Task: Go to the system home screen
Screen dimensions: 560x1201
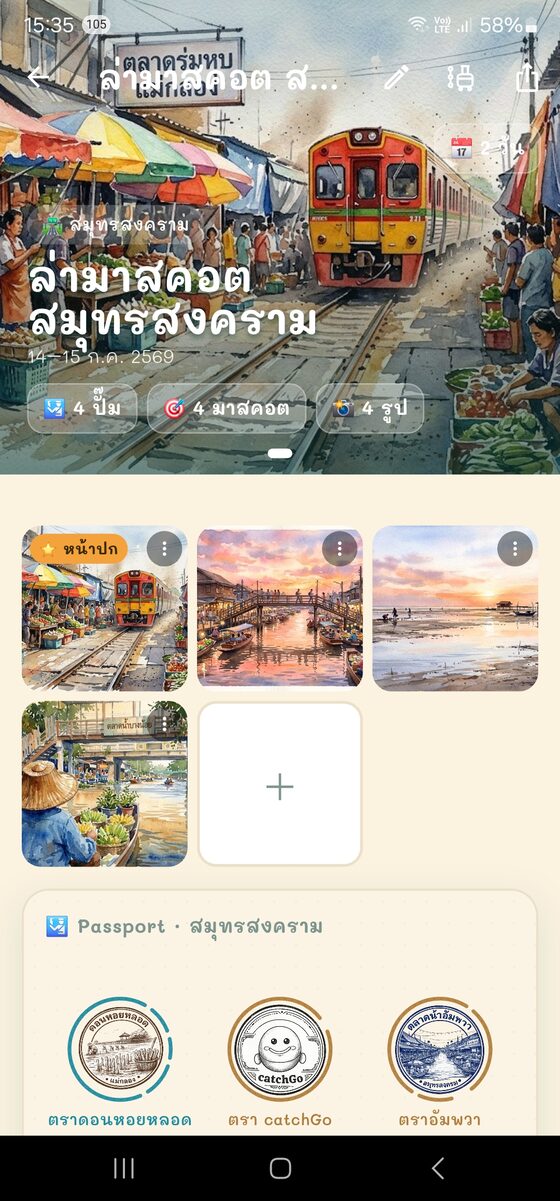Action: (x=280, y=1168)
